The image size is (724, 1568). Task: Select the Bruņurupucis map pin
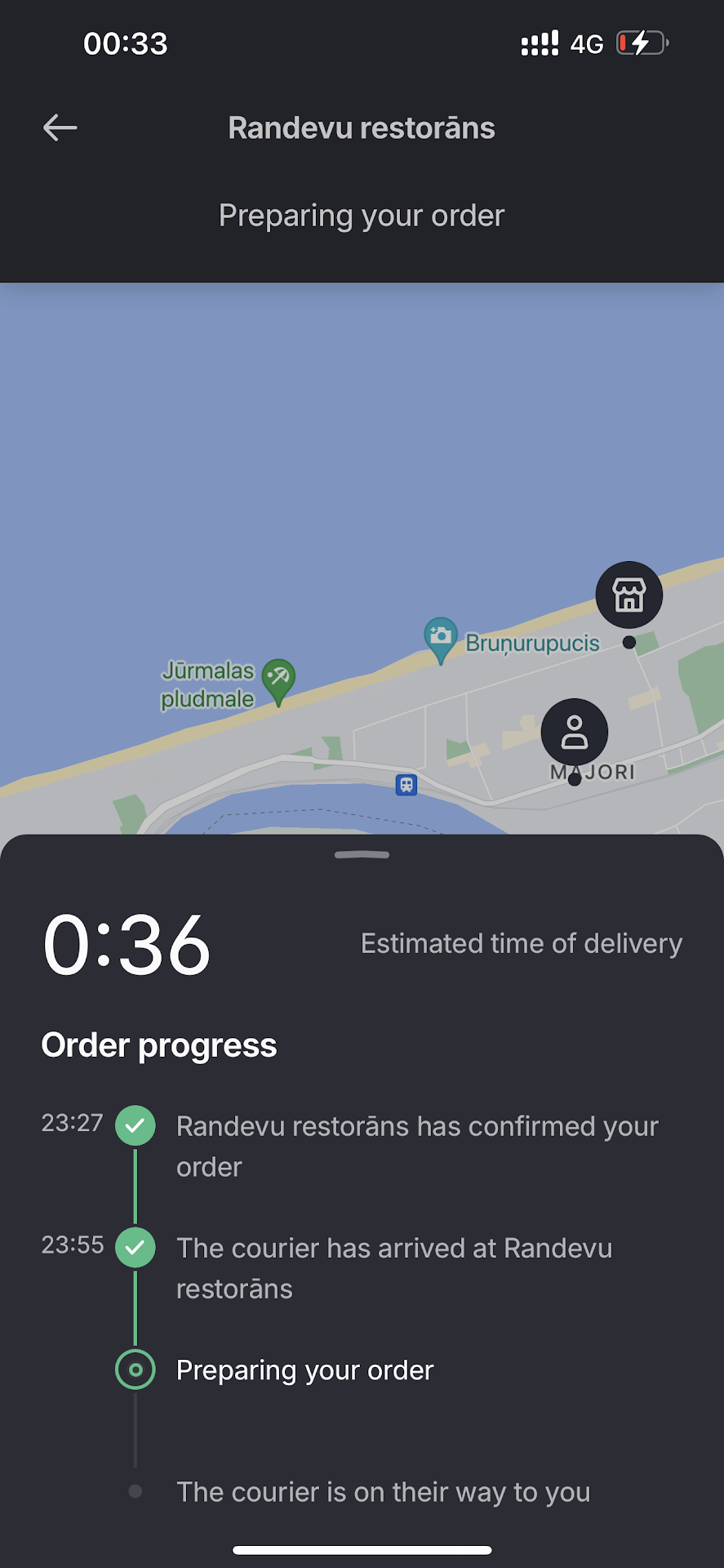point(441,637)
